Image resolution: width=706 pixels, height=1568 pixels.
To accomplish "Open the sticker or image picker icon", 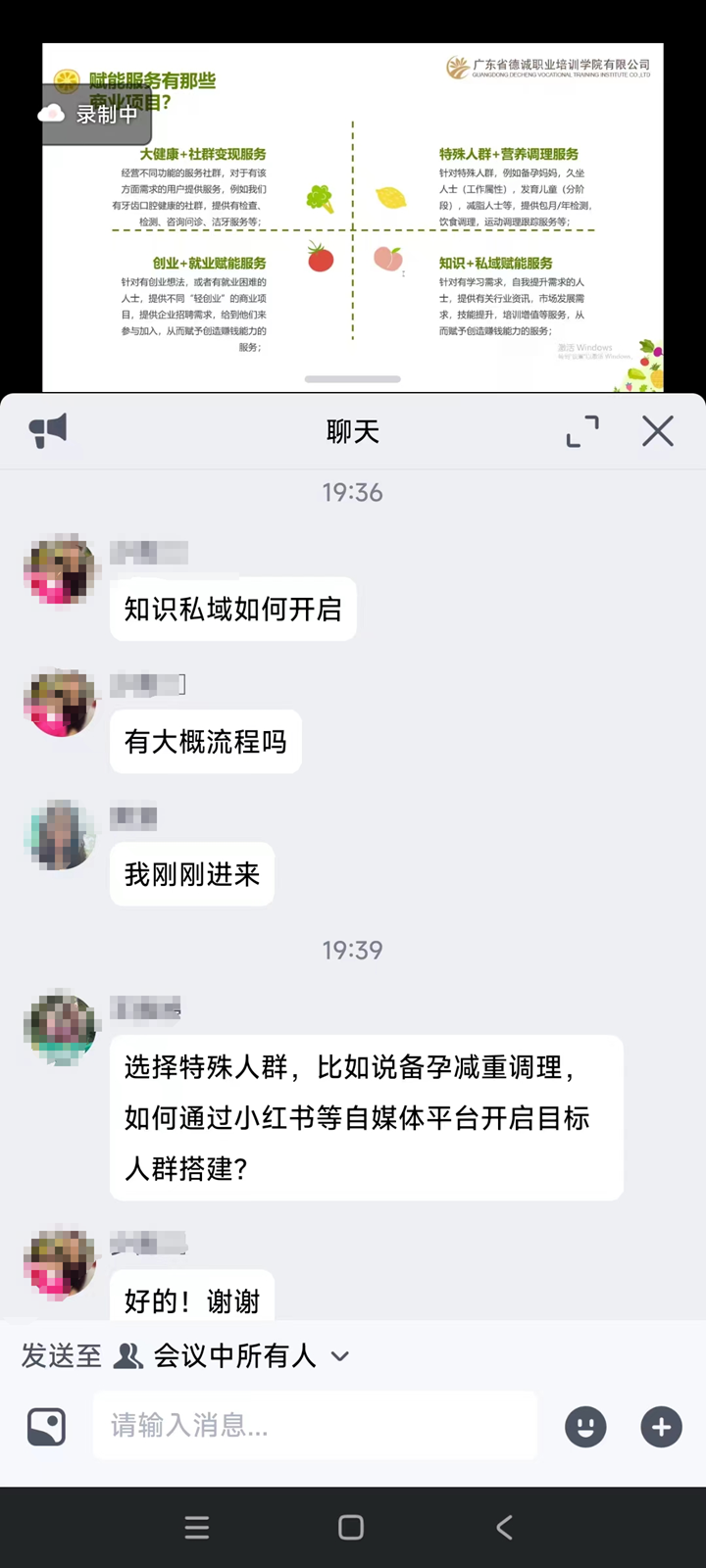I will pos(46,1427).
